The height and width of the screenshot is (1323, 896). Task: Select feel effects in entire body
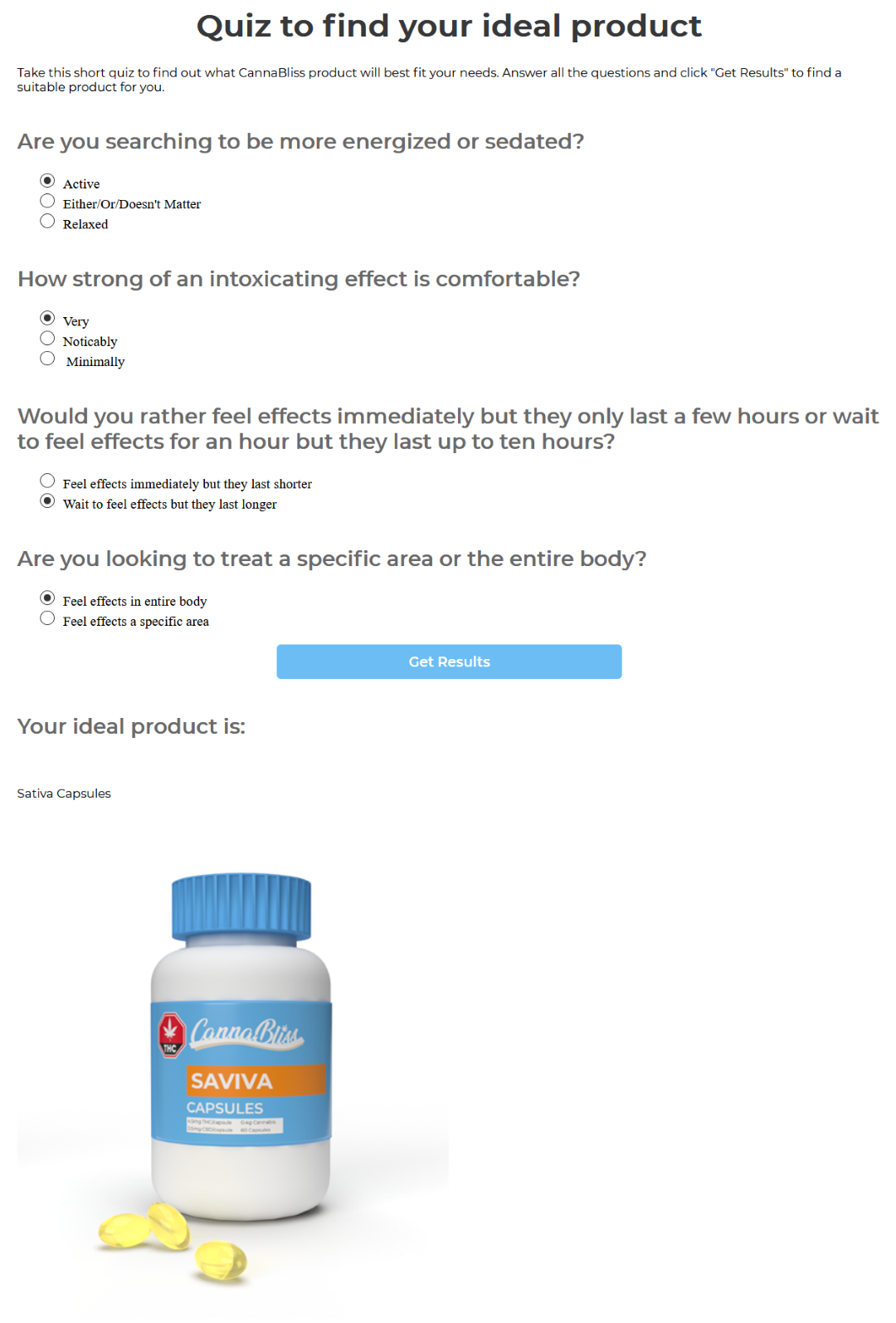tap(47, 596)
